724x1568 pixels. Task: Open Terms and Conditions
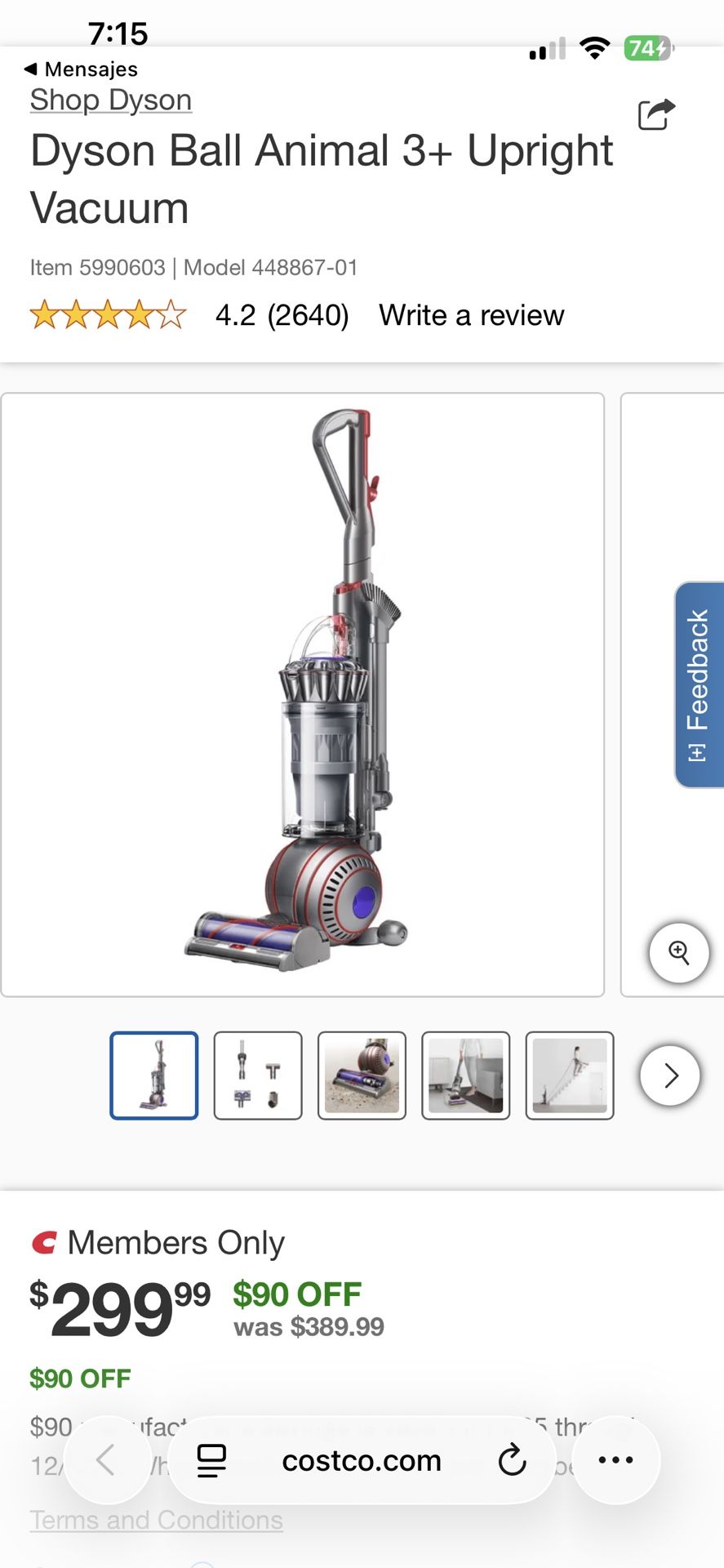tap(158, 1520)
